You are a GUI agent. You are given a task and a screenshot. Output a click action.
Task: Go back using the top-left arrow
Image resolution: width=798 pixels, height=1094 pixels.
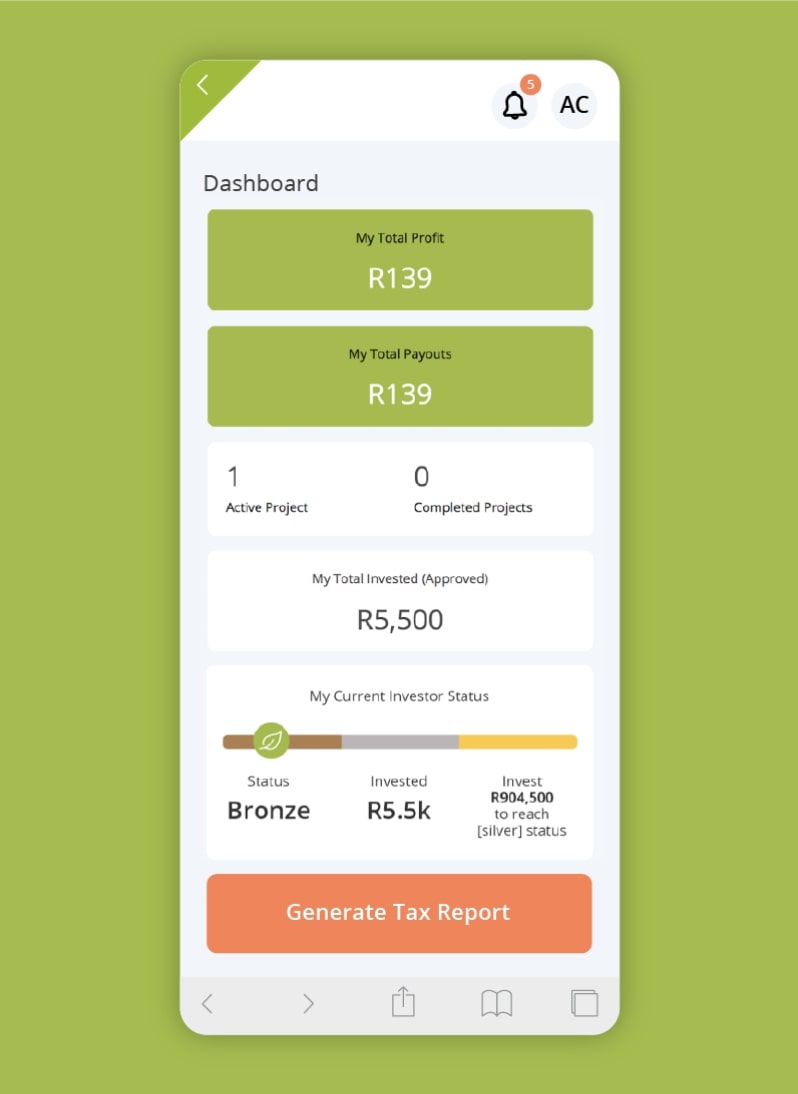click(x=203, y=86)
